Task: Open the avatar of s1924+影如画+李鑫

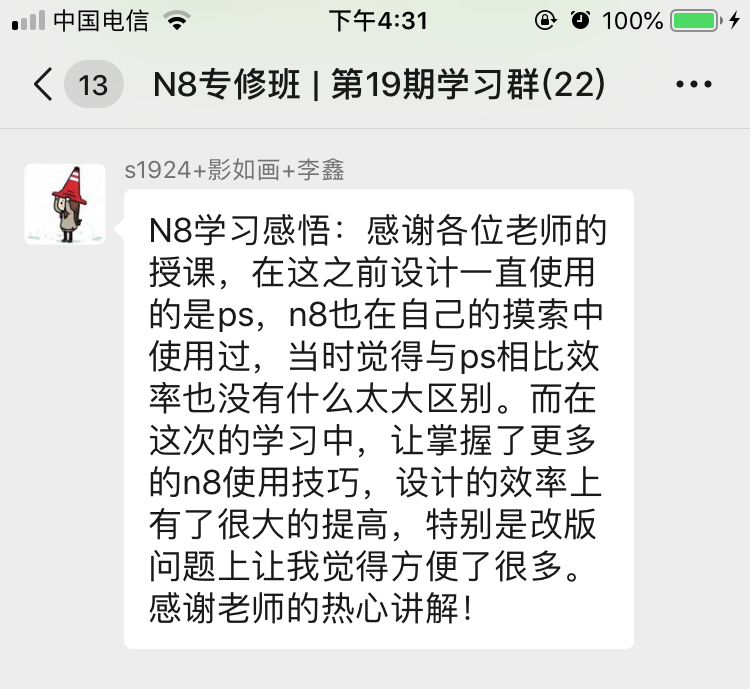Action: click(x=65, y=204)
